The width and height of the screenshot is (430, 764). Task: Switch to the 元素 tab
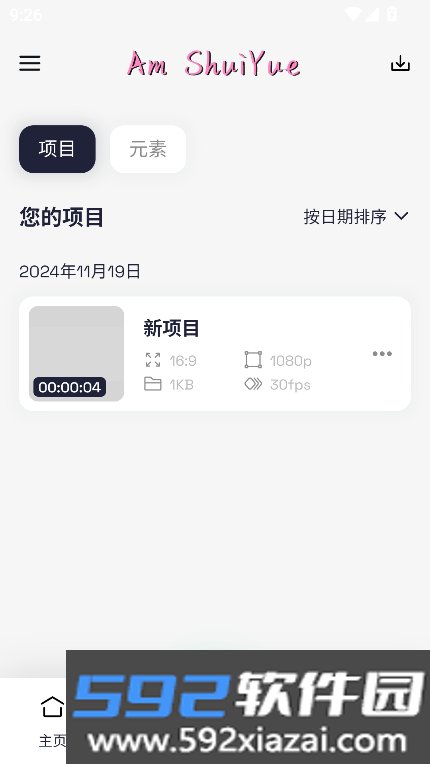[148, 149]
